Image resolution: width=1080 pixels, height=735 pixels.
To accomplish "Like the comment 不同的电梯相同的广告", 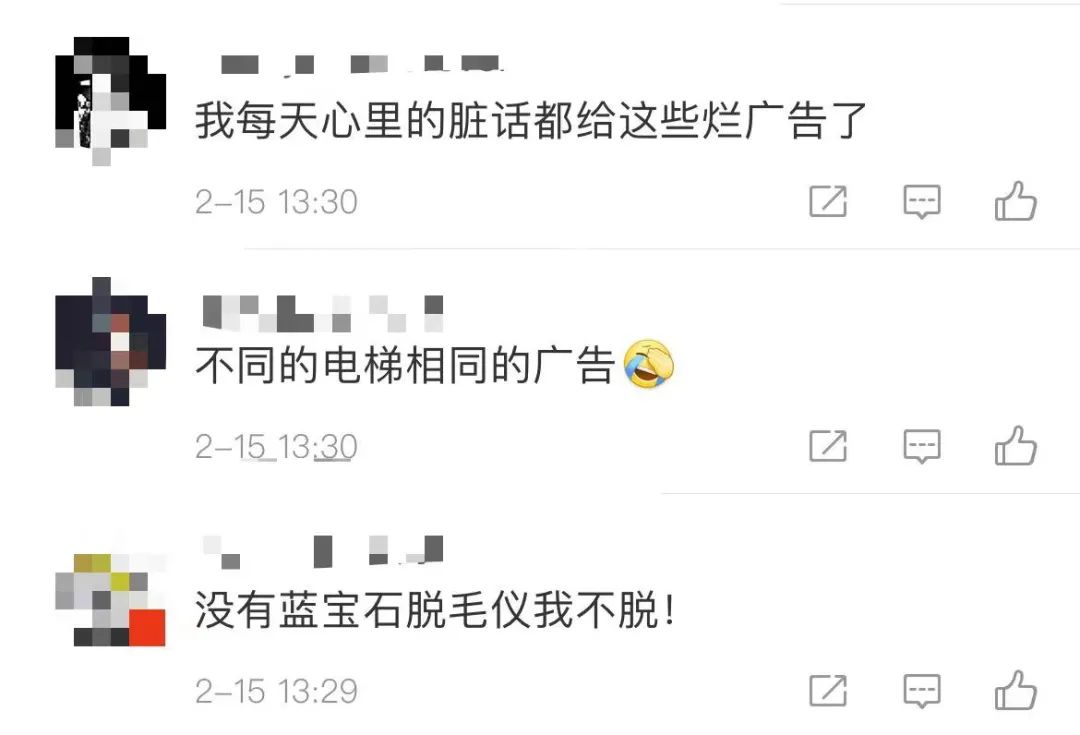I will [1015, 446].
